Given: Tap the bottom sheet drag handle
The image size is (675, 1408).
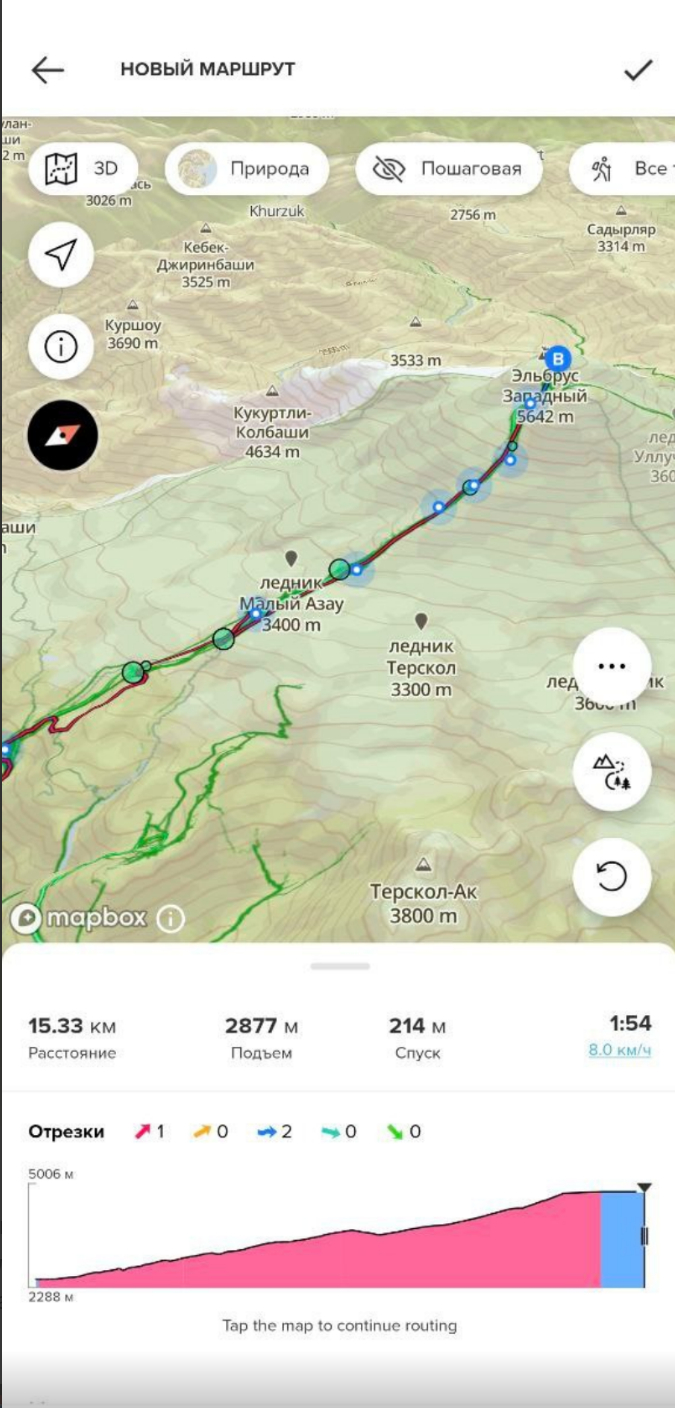Looking at the screenshot, I should pos(340,966).
